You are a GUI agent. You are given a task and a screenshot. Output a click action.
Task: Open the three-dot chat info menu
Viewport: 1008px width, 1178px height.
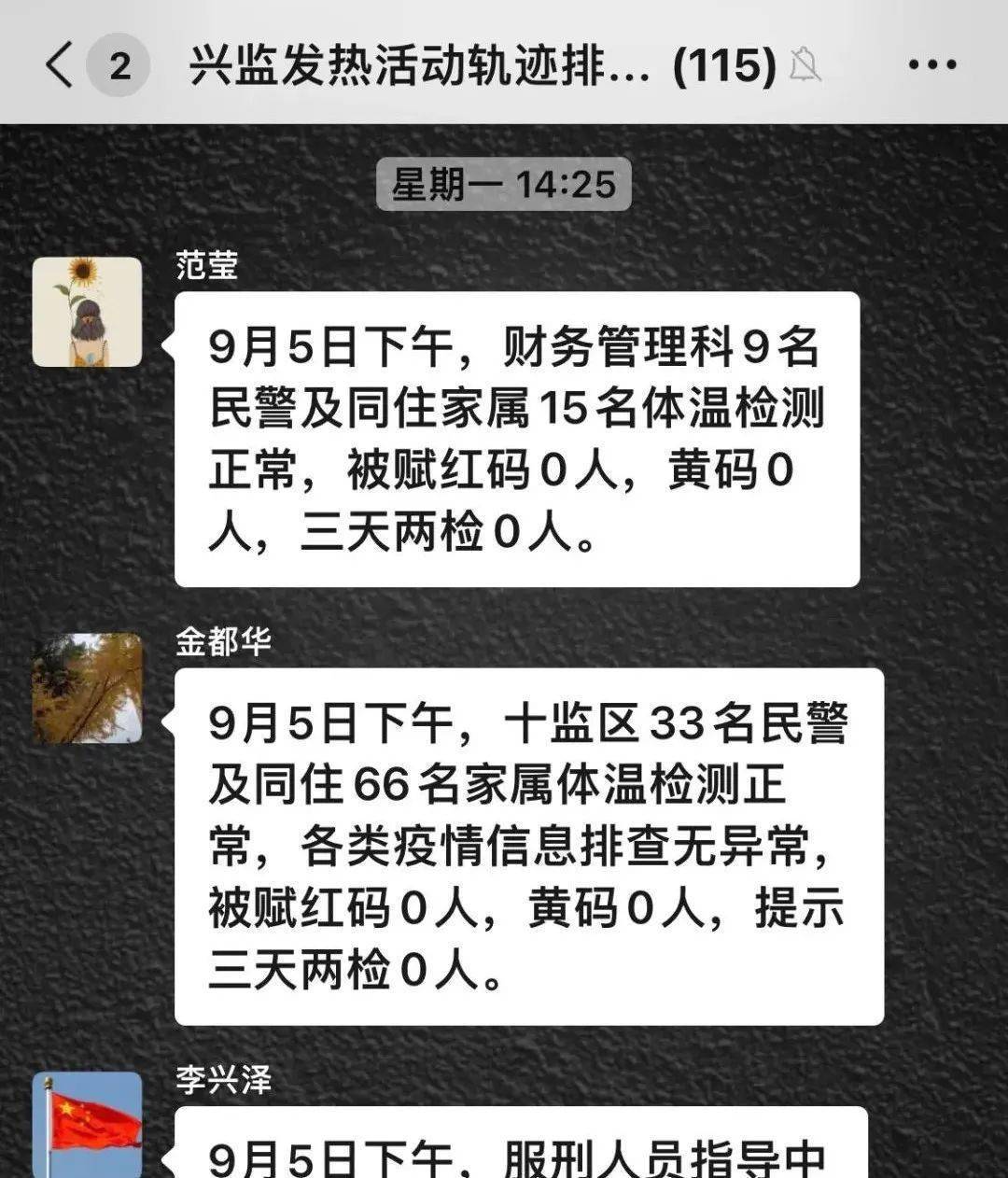931,65
